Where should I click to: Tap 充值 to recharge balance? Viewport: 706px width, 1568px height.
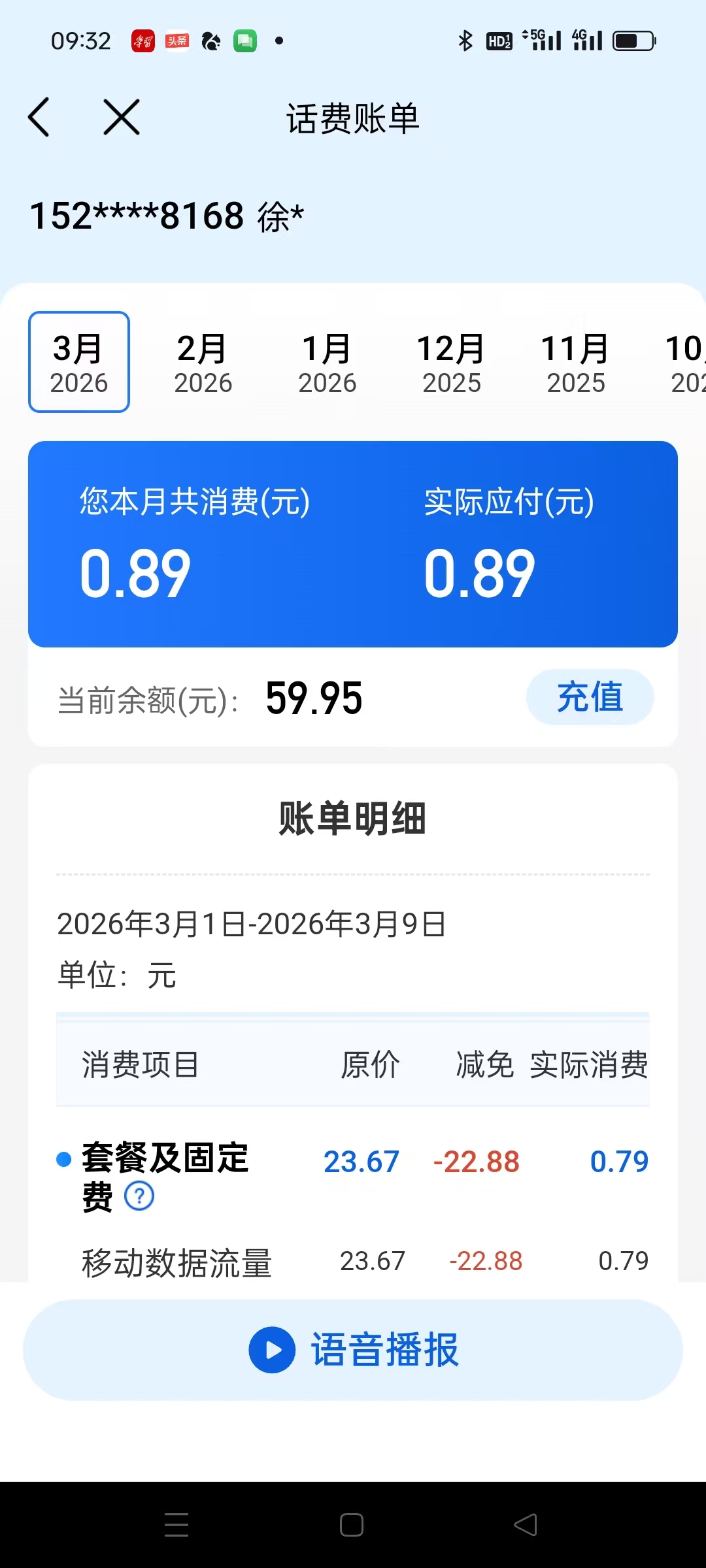(x=590, y=696)
